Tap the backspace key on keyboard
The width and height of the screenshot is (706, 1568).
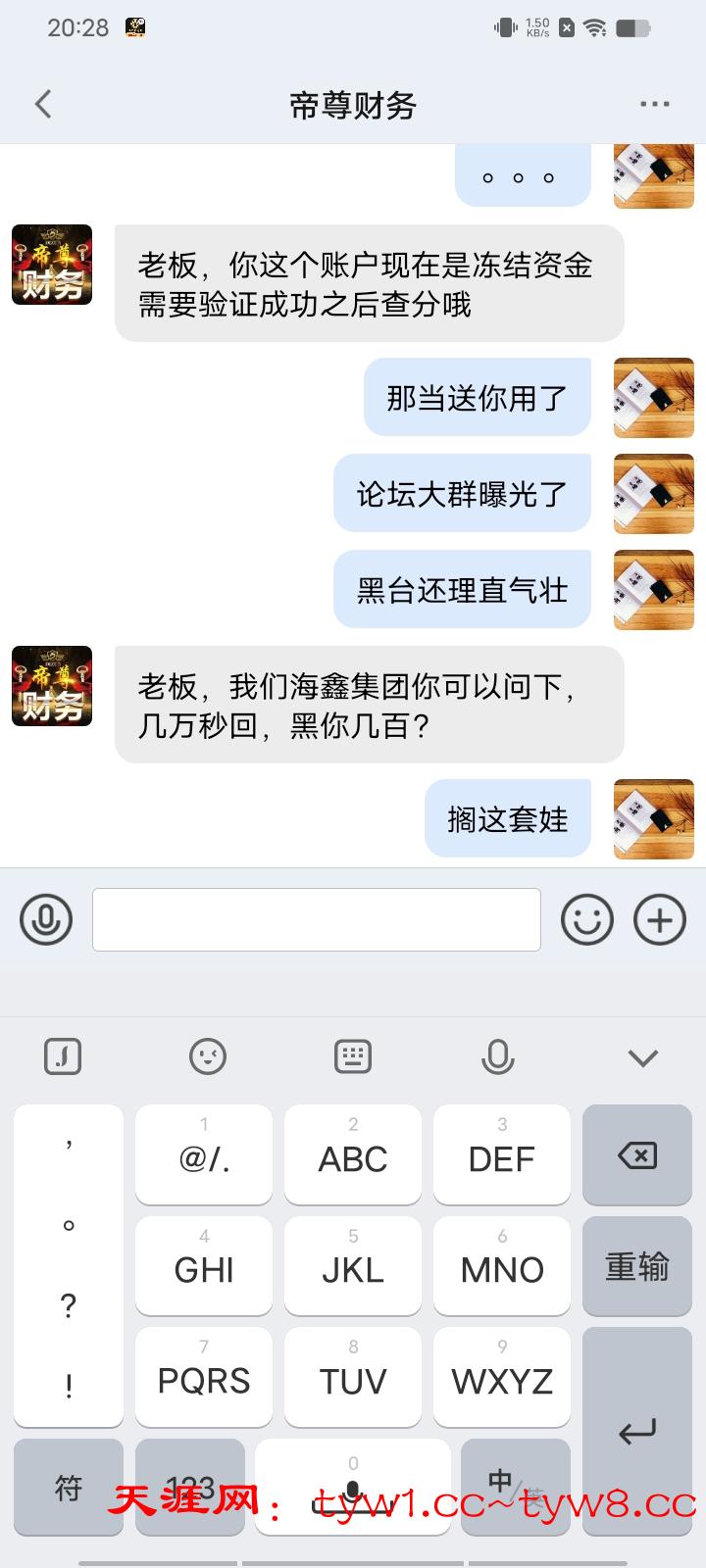[636, 1154]
